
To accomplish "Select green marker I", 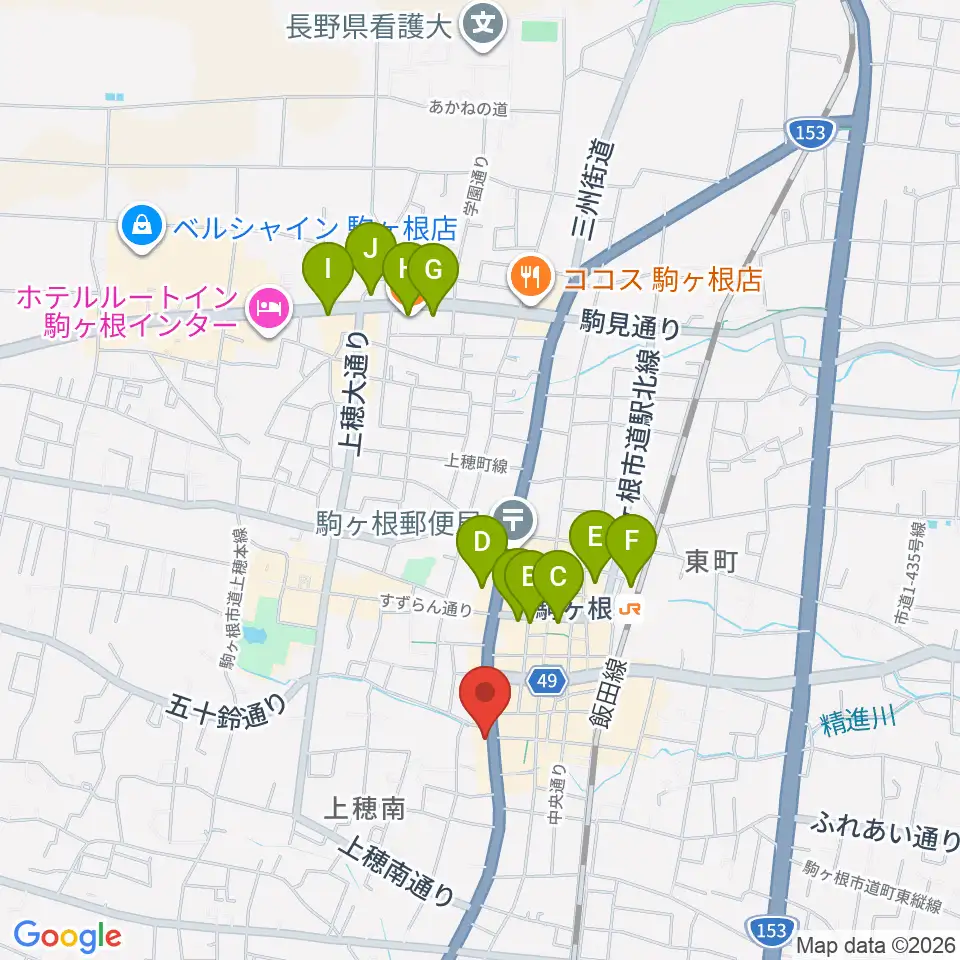I will (328, 270).
